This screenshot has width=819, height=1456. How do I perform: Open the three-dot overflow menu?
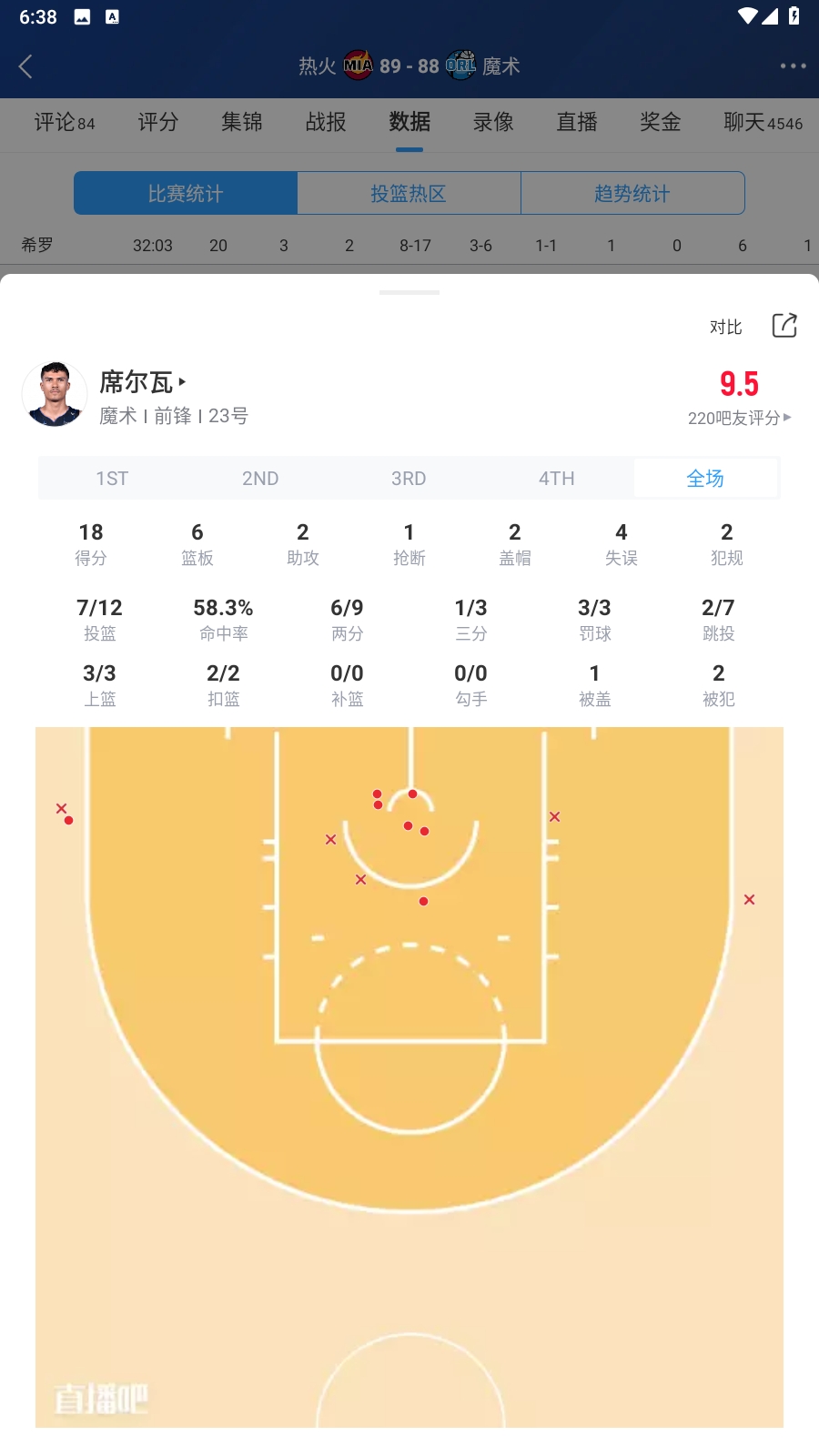(793, 66)
